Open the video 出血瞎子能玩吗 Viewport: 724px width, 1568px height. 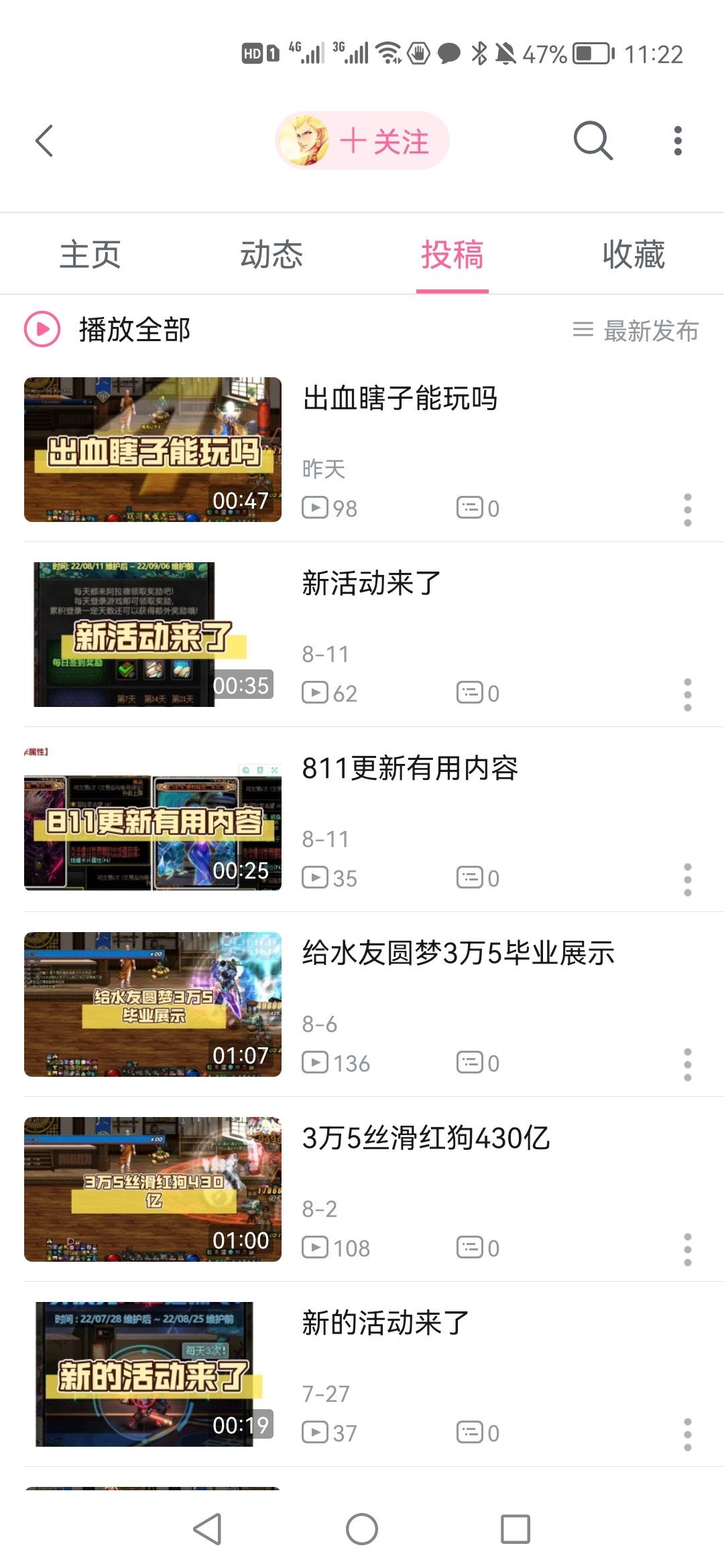point(153,450)
